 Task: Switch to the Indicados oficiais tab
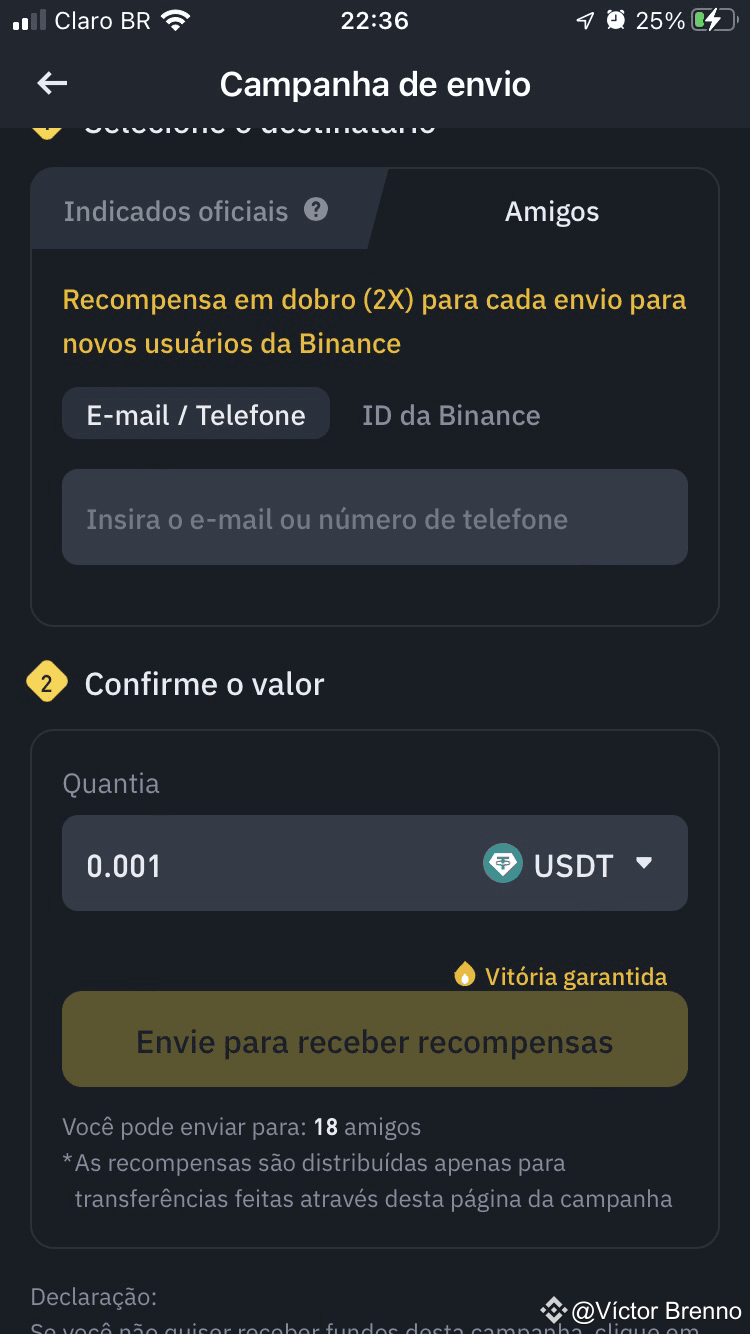click(x=176, y=211)
